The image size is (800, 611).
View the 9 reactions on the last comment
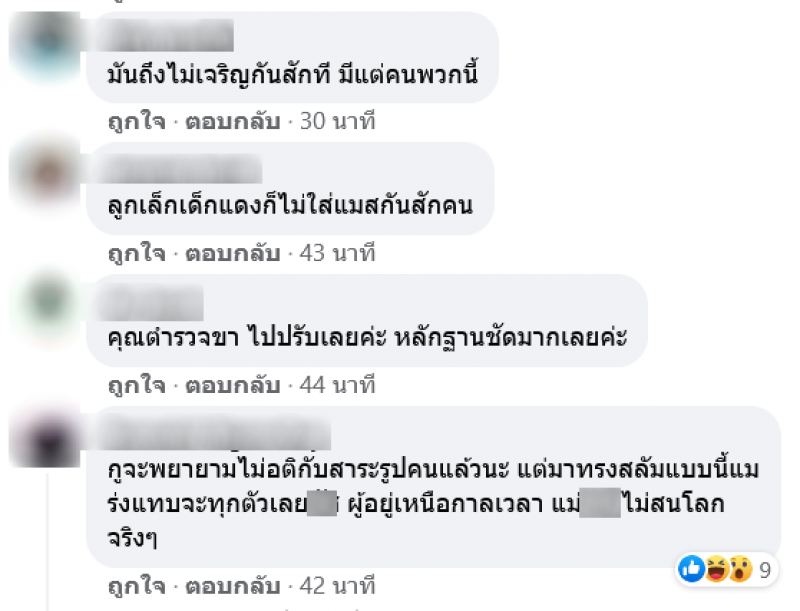pos(726,571)
